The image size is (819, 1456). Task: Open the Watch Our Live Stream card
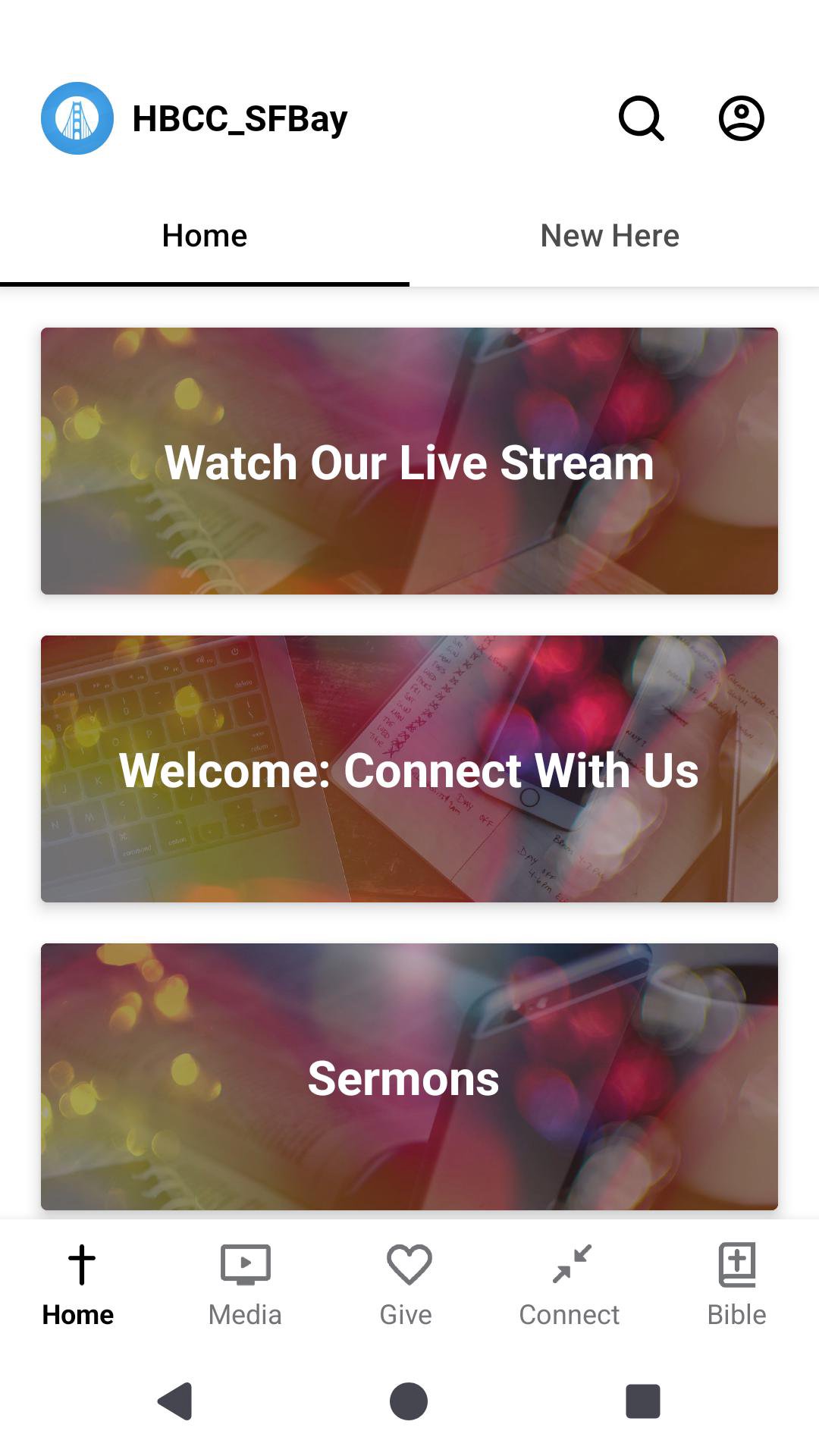click(x=409, y=461)
